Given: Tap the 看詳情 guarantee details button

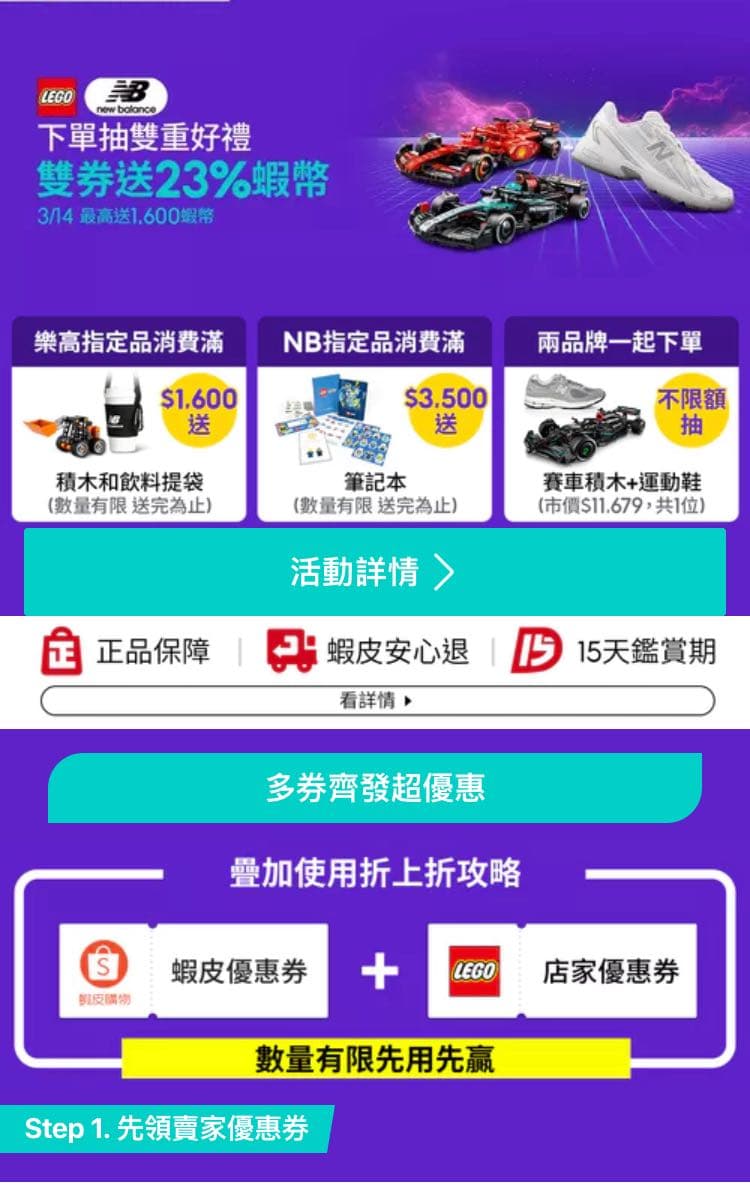Looking at the screenshot, I should coord(377,701).
